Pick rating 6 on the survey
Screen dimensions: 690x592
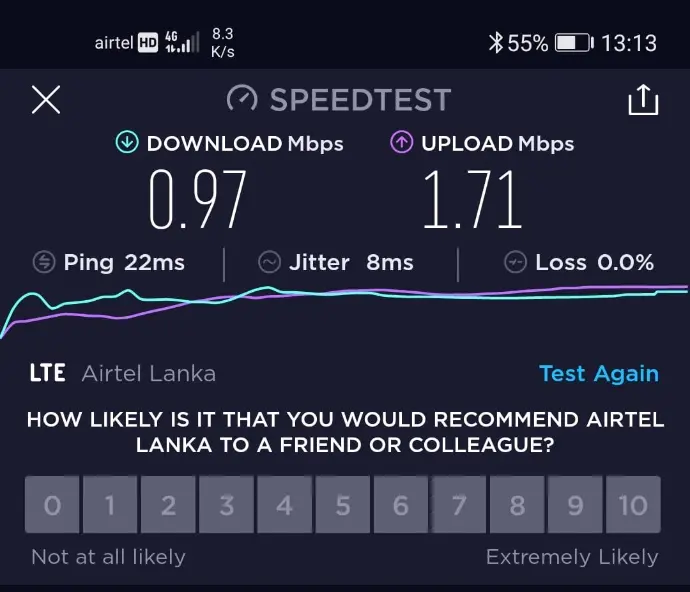[400, 505]
